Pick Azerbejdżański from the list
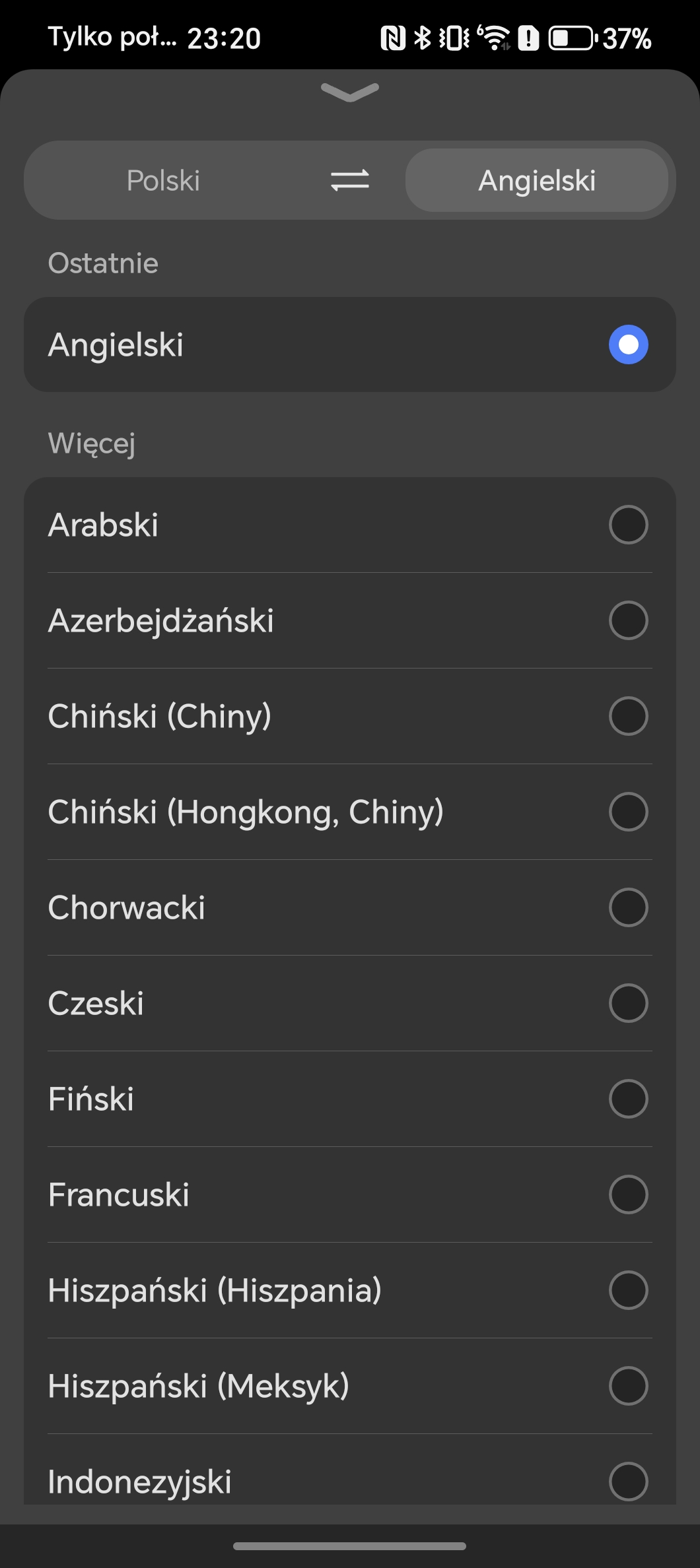 (x=350, y=620)
